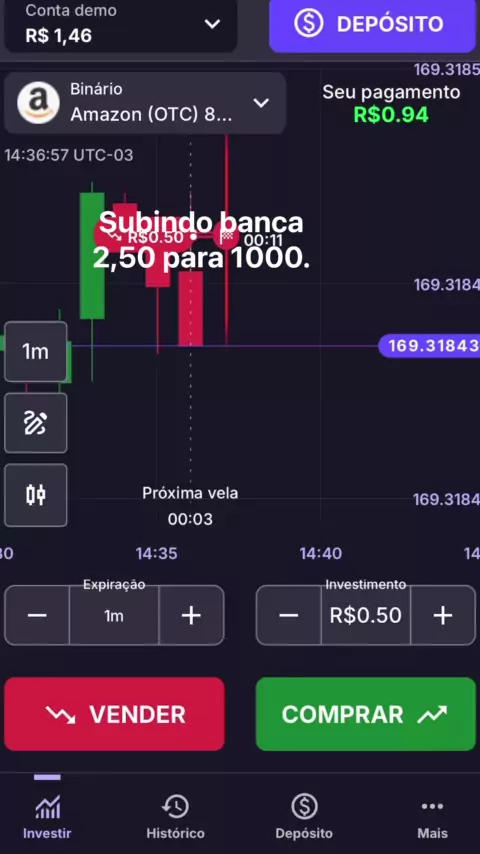Place a COMPRAR order
This screenshot has width=480, height=854.
coord(366,714)
